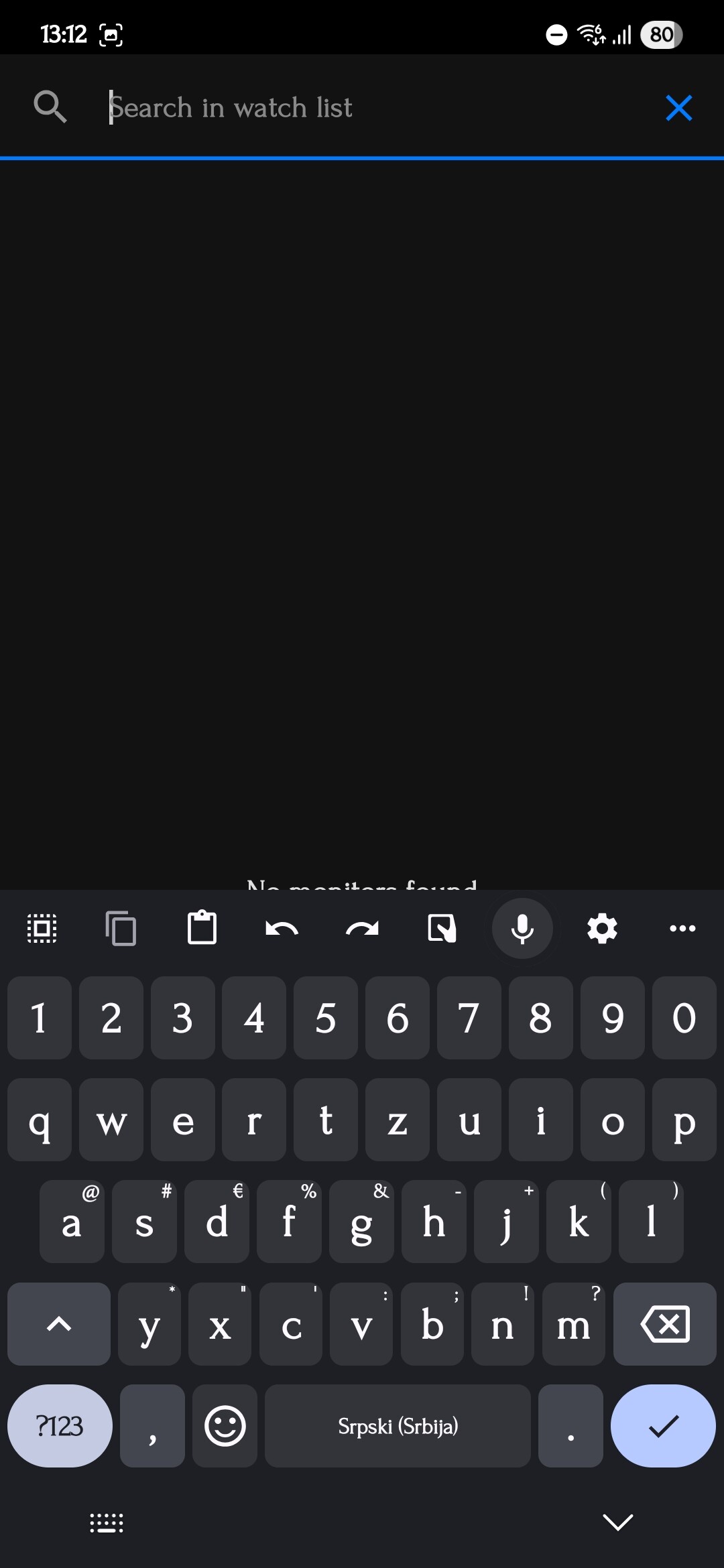Hide the keyboard with the down chevron

click(617, 1522)
